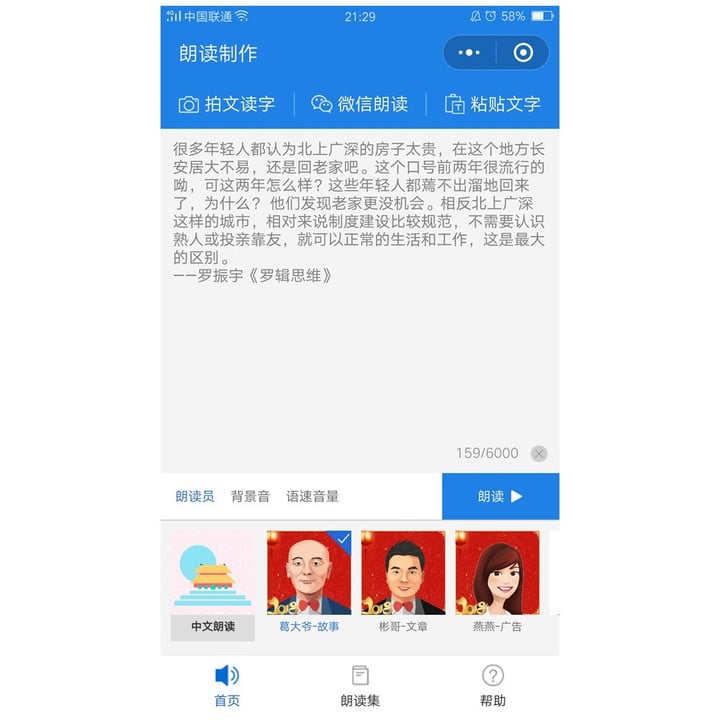Tap the text area to edit content
Screen dimensions: 720x720
click(359, 300)
